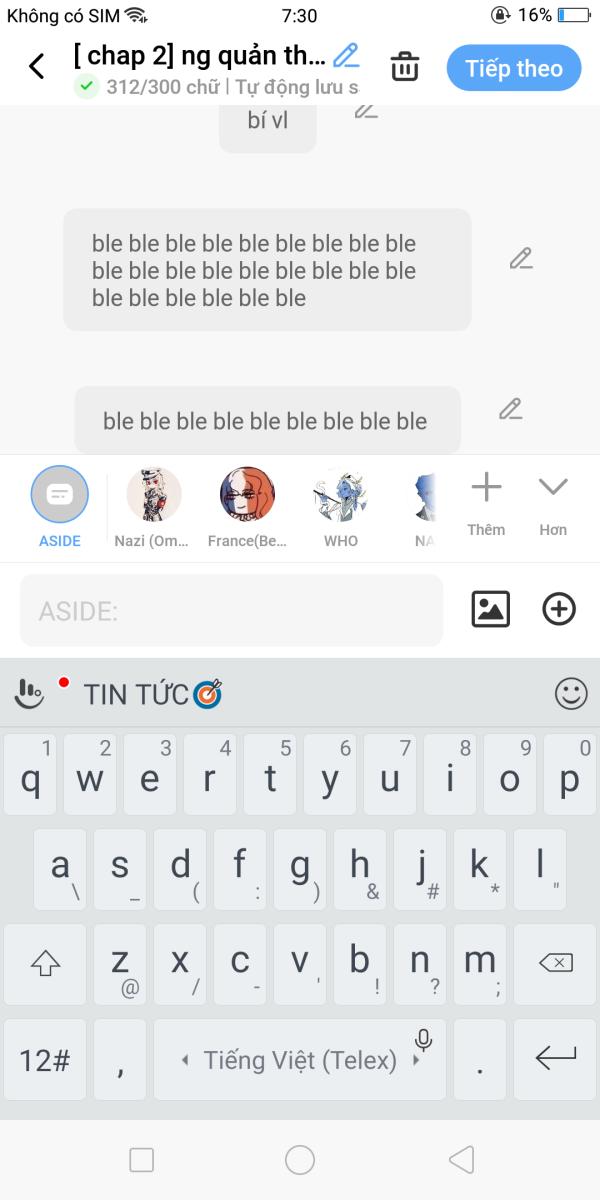Tap the Tiếp theo button
The height and width of the screenshot is (1200, 600).
(514, 68)
